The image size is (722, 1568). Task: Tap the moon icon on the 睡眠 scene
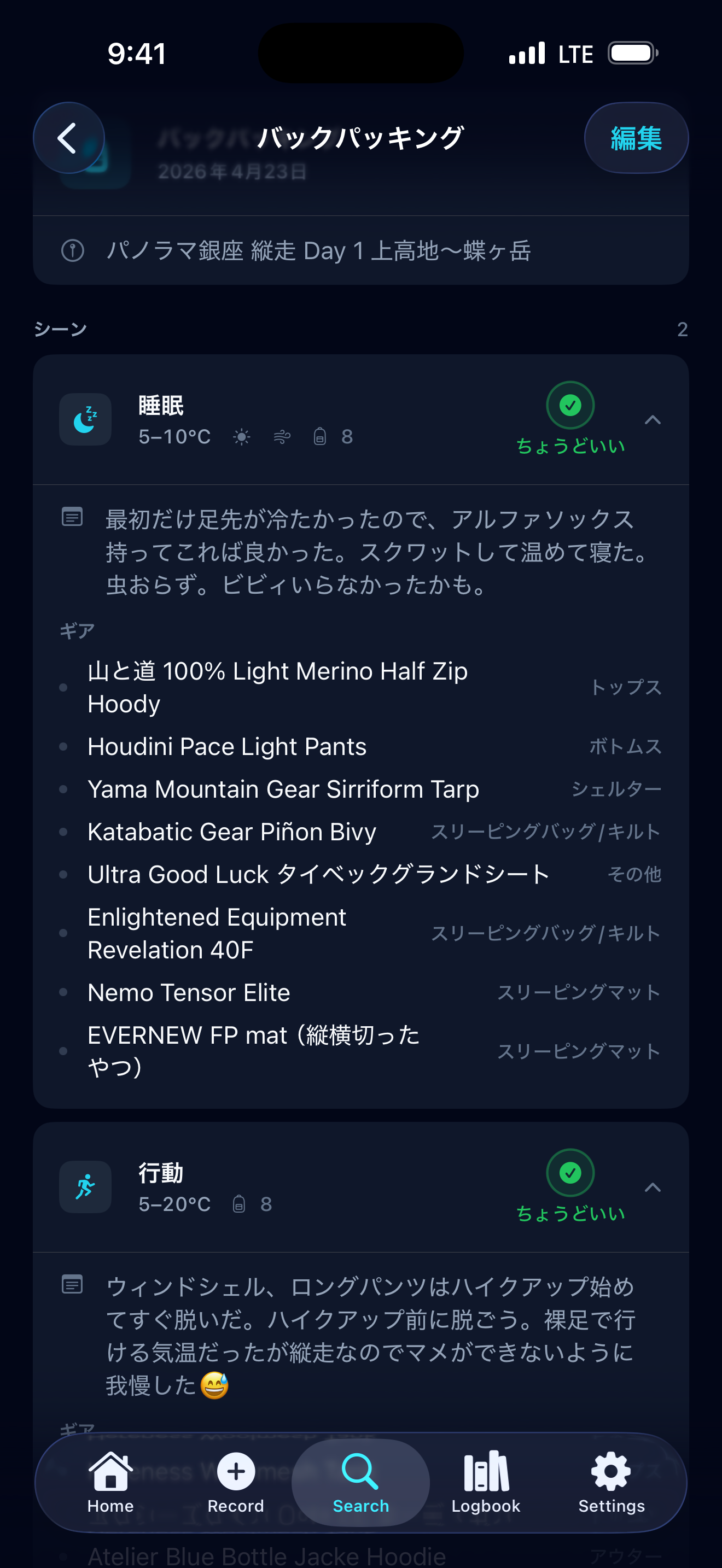85,419
